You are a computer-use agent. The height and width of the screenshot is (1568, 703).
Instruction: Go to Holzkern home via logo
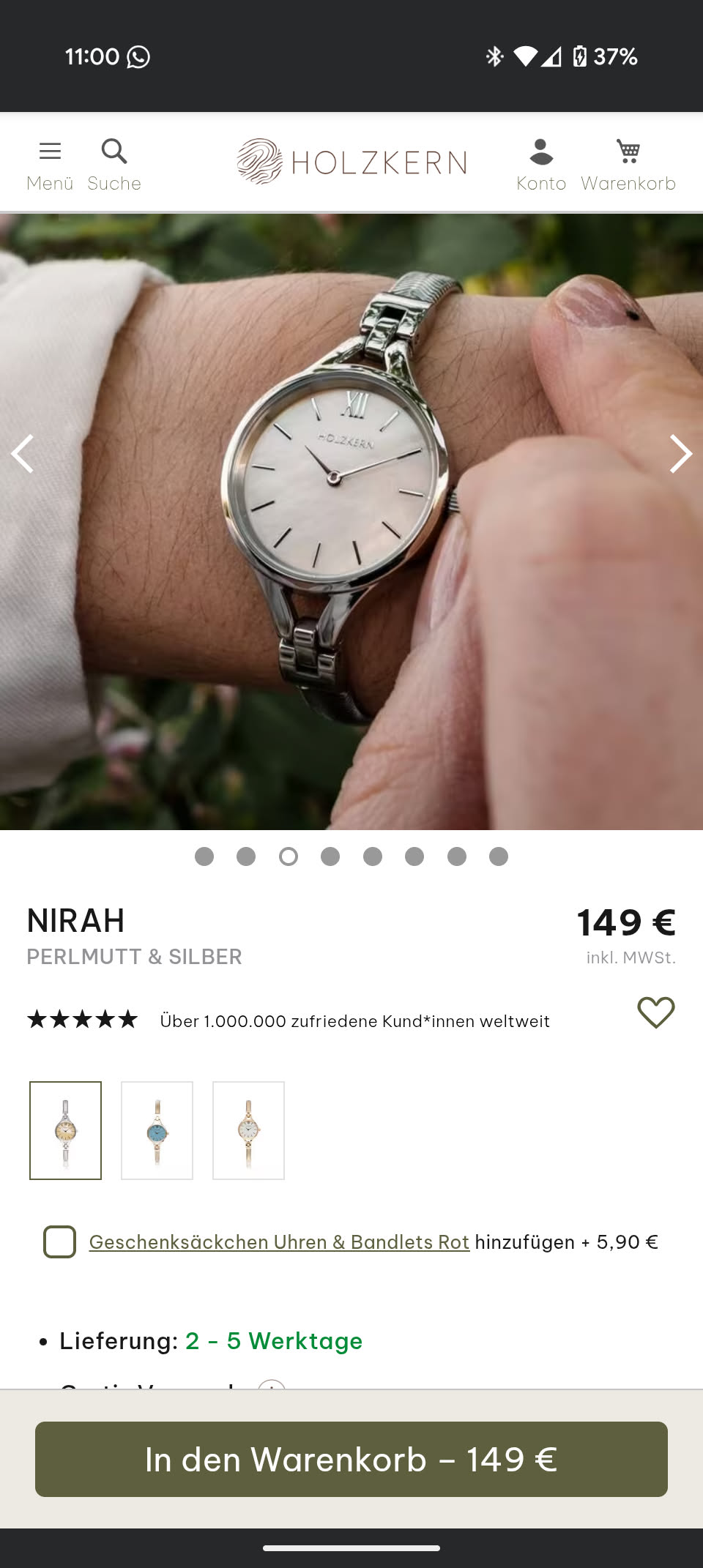pyautogui.click(x=351, y=162)
